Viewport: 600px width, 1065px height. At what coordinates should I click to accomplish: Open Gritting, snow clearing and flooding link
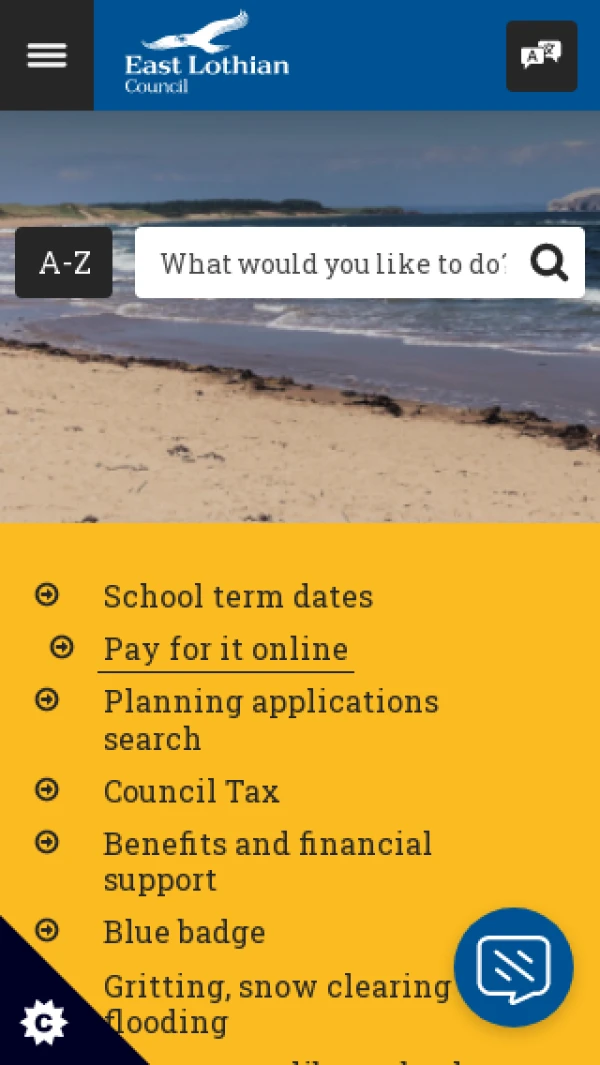coord(277,1003)
